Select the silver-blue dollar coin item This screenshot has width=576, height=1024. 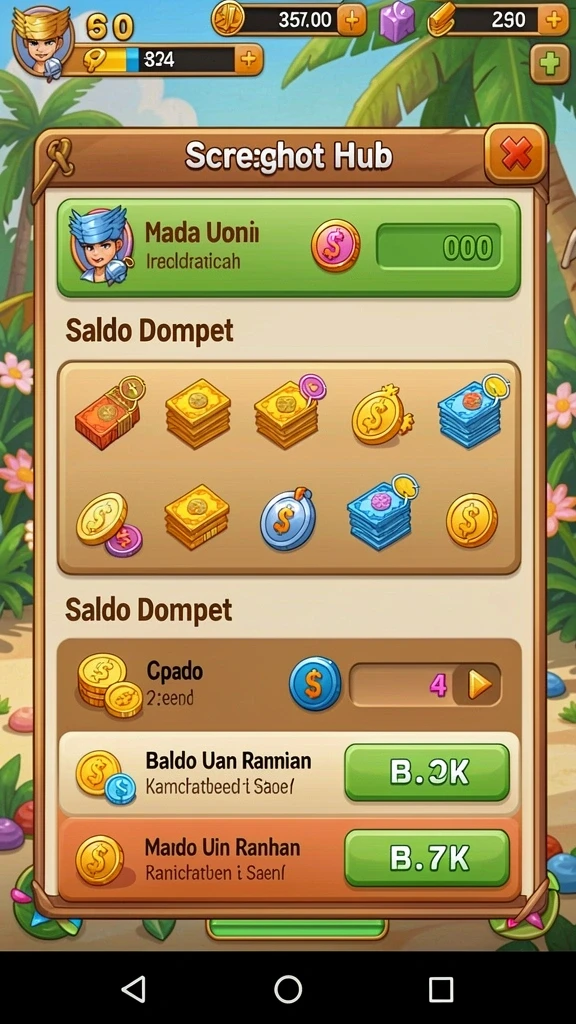coord(288,519)
